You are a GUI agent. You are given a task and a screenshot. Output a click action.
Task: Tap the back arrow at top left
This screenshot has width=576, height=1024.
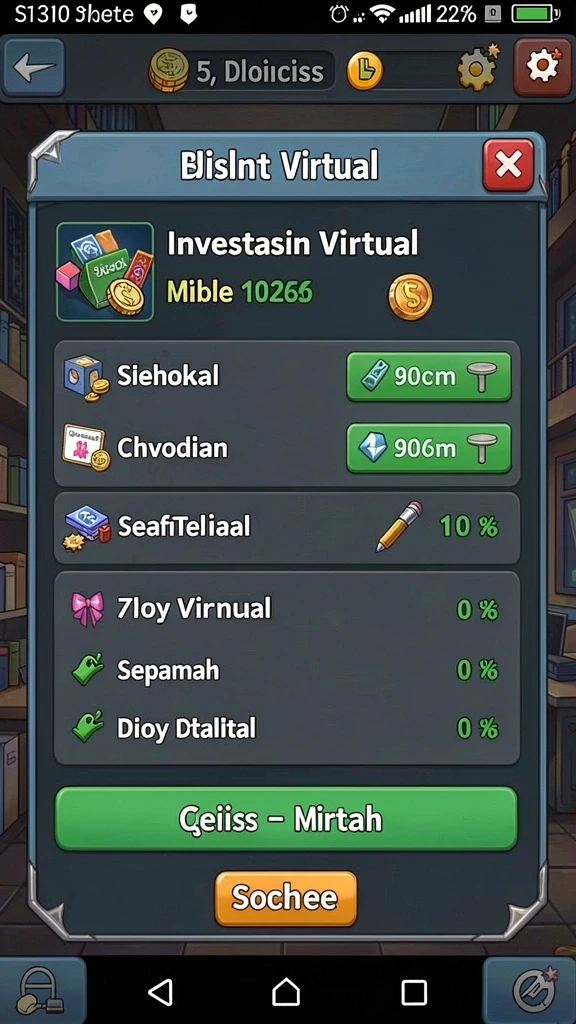pos(34,68)
